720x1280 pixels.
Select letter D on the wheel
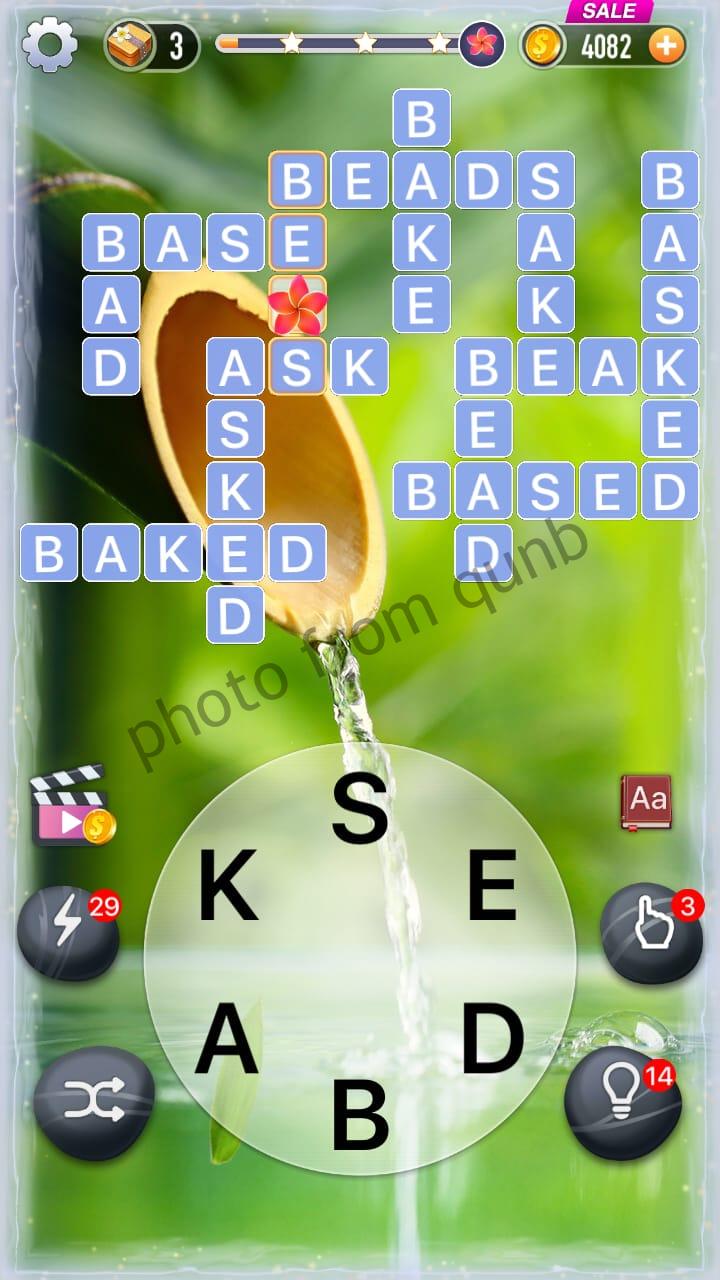click(492, 1037)
